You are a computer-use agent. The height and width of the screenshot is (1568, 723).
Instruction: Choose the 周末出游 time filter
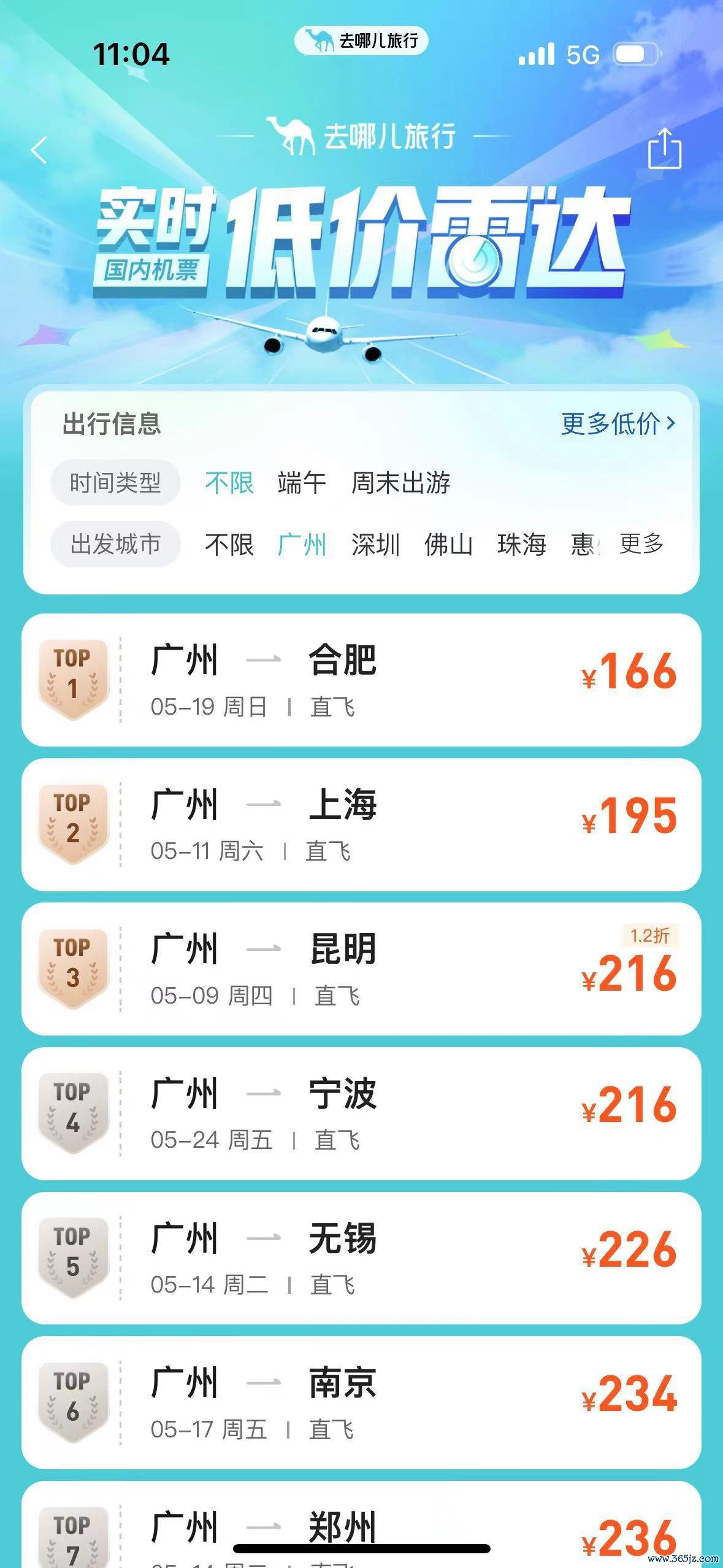pyautogui.click(x=400, y=483)
